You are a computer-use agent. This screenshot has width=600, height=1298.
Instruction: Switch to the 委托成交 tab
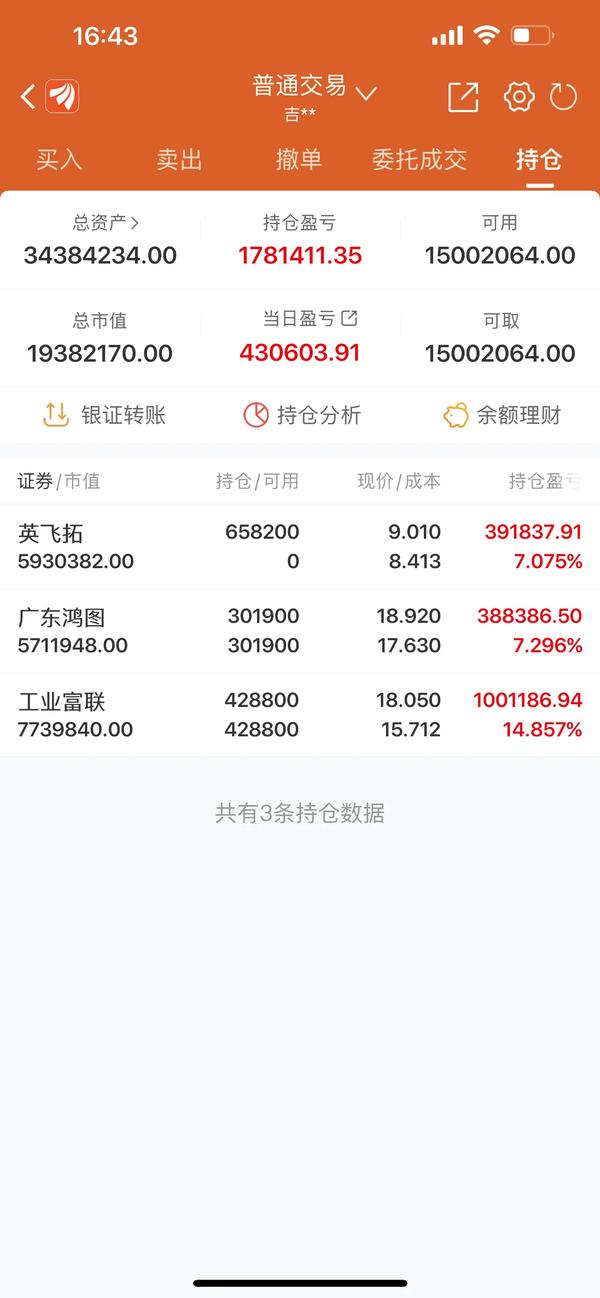(419, 160)
